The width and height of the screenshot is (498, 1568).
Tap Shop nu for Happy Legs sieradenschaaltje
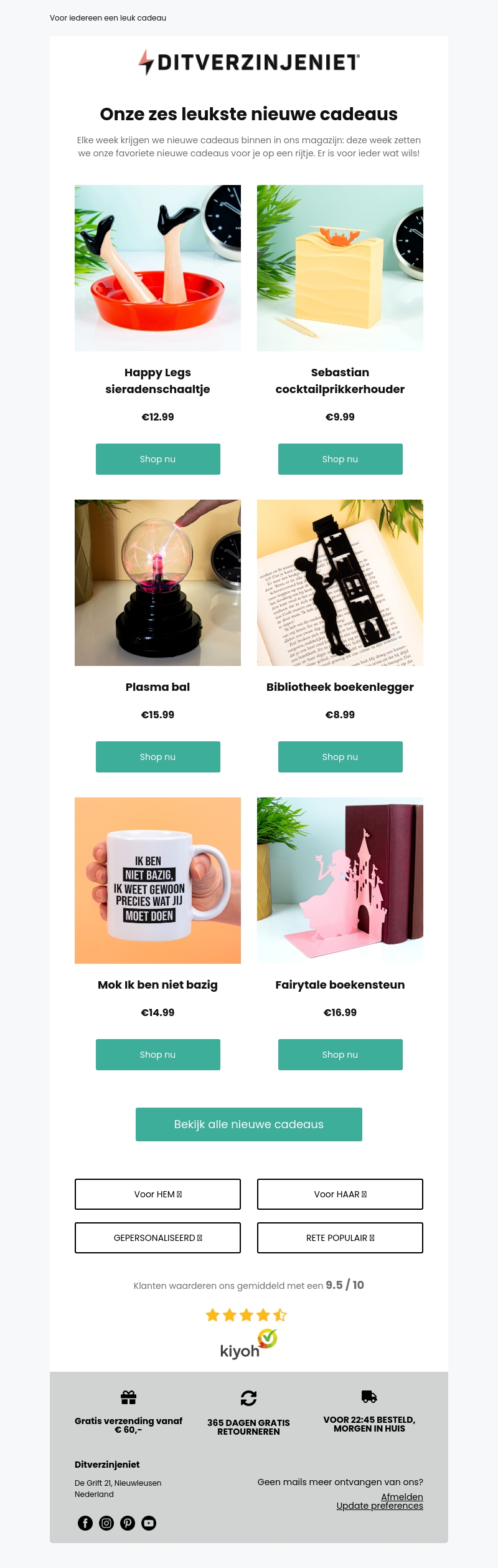tap(157, 459)
